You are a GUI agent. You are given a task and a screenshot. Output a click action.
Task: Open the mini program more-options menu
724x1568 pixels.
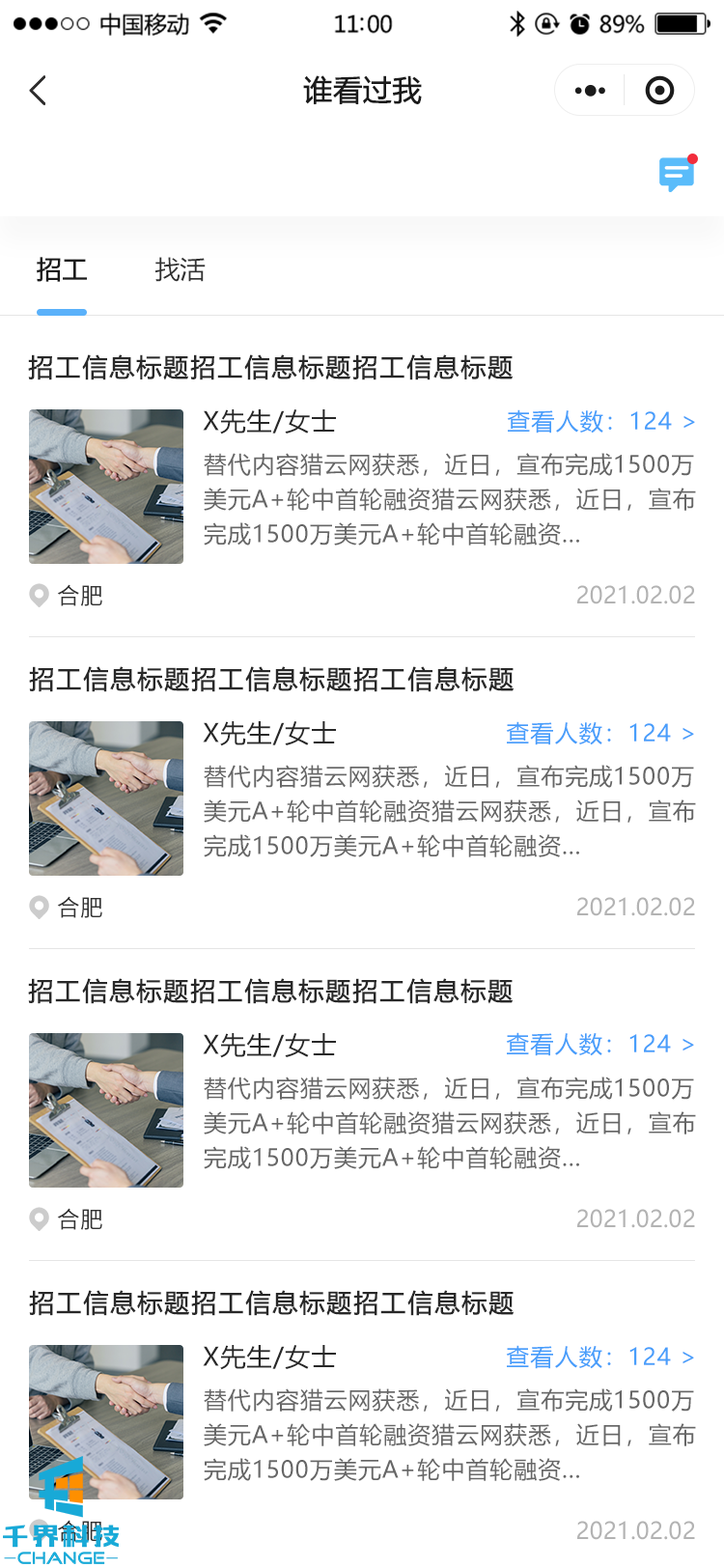click(590, 91)
